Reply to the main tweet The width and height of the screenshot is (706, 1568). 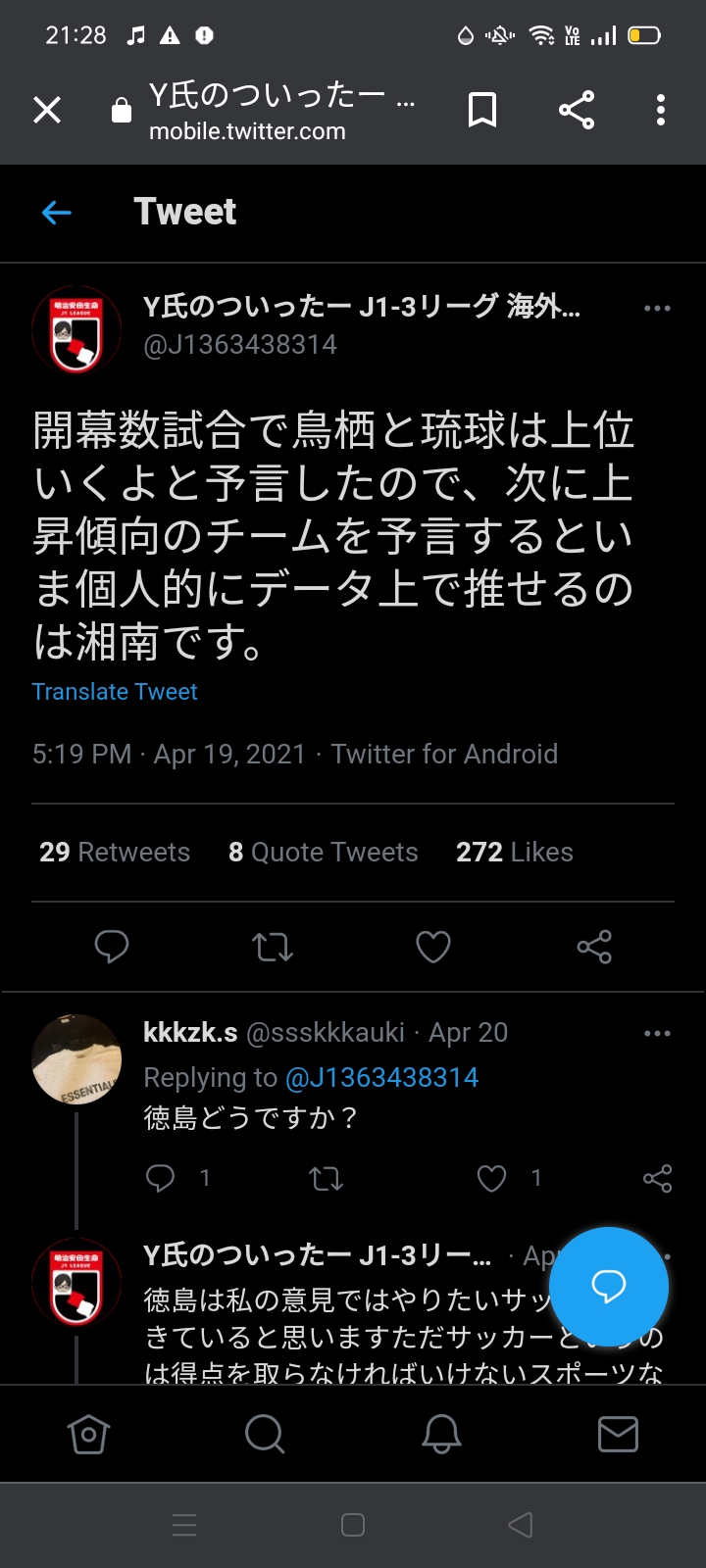pyautogui.click(x=112, y=947)
